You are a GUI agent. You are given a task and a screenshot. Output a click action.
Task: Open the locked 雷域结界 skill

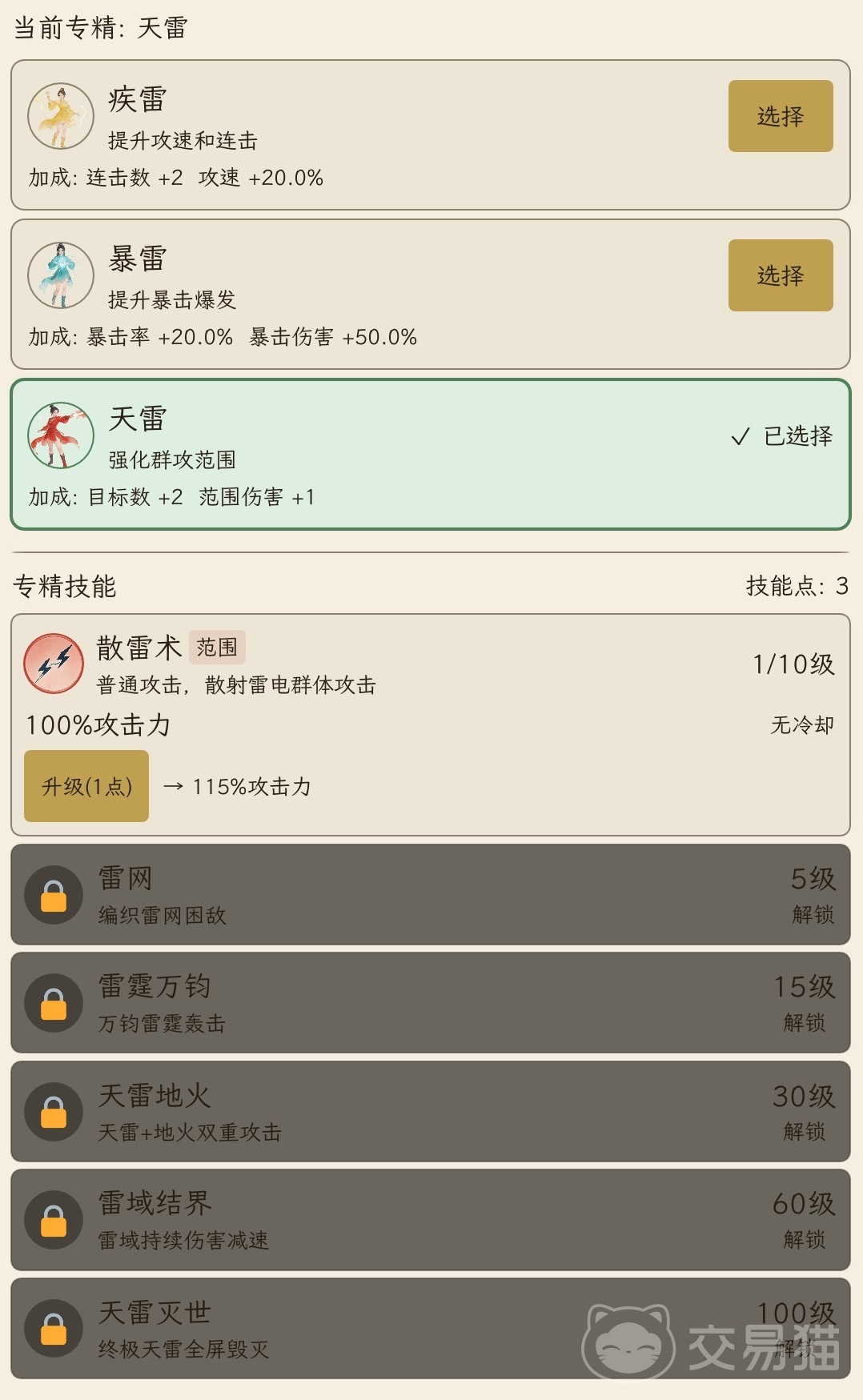430,1220
